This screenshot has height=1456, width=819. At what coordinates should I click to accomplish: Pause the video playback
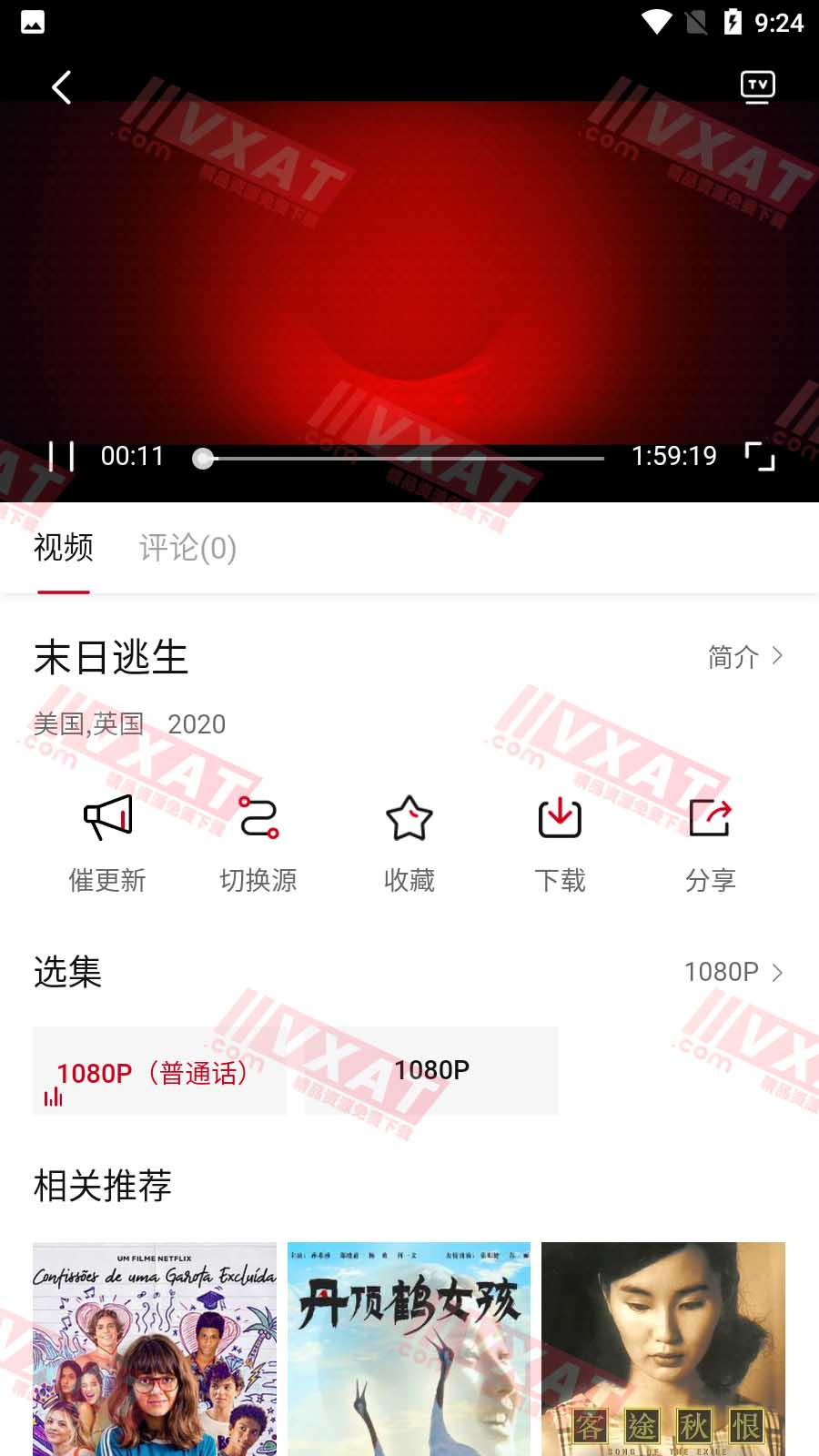tap(61, 456)
